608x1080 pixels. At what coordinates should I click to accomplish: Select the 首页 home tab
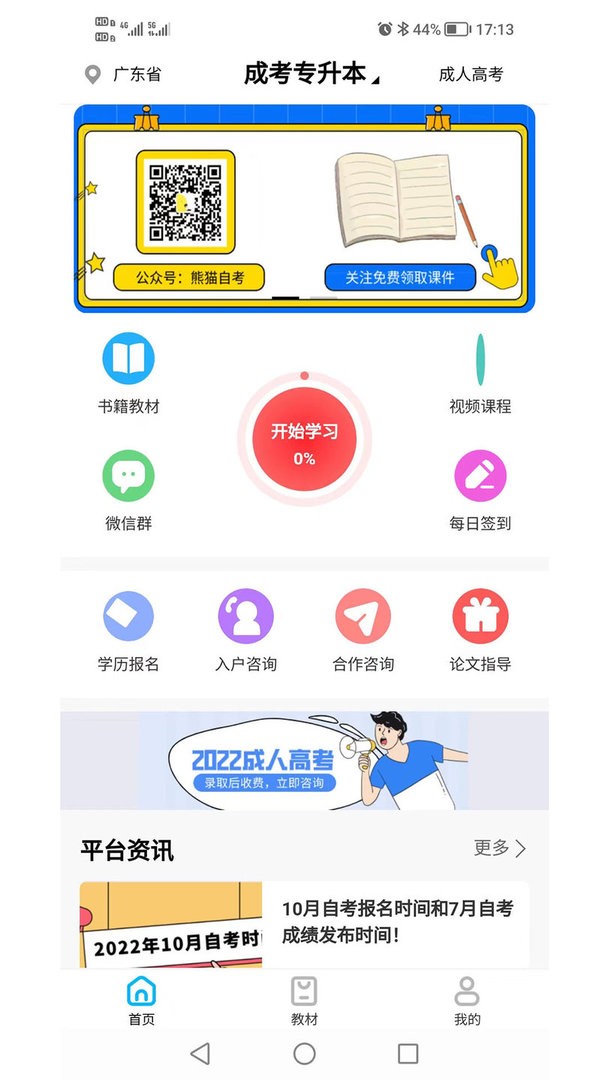142,1000
